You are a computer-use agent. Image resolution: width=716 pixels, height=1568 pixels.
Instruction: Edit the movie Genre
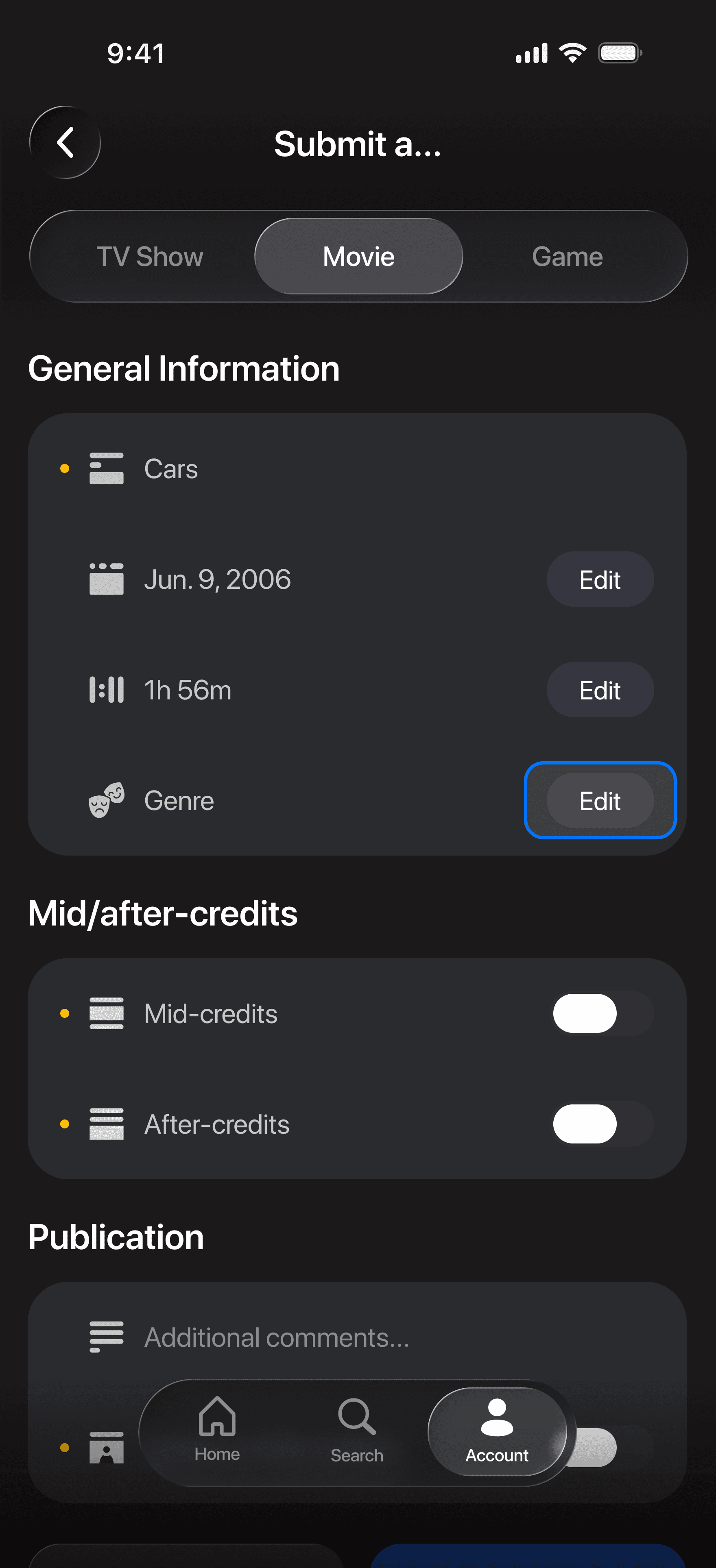tap(600, 800)
